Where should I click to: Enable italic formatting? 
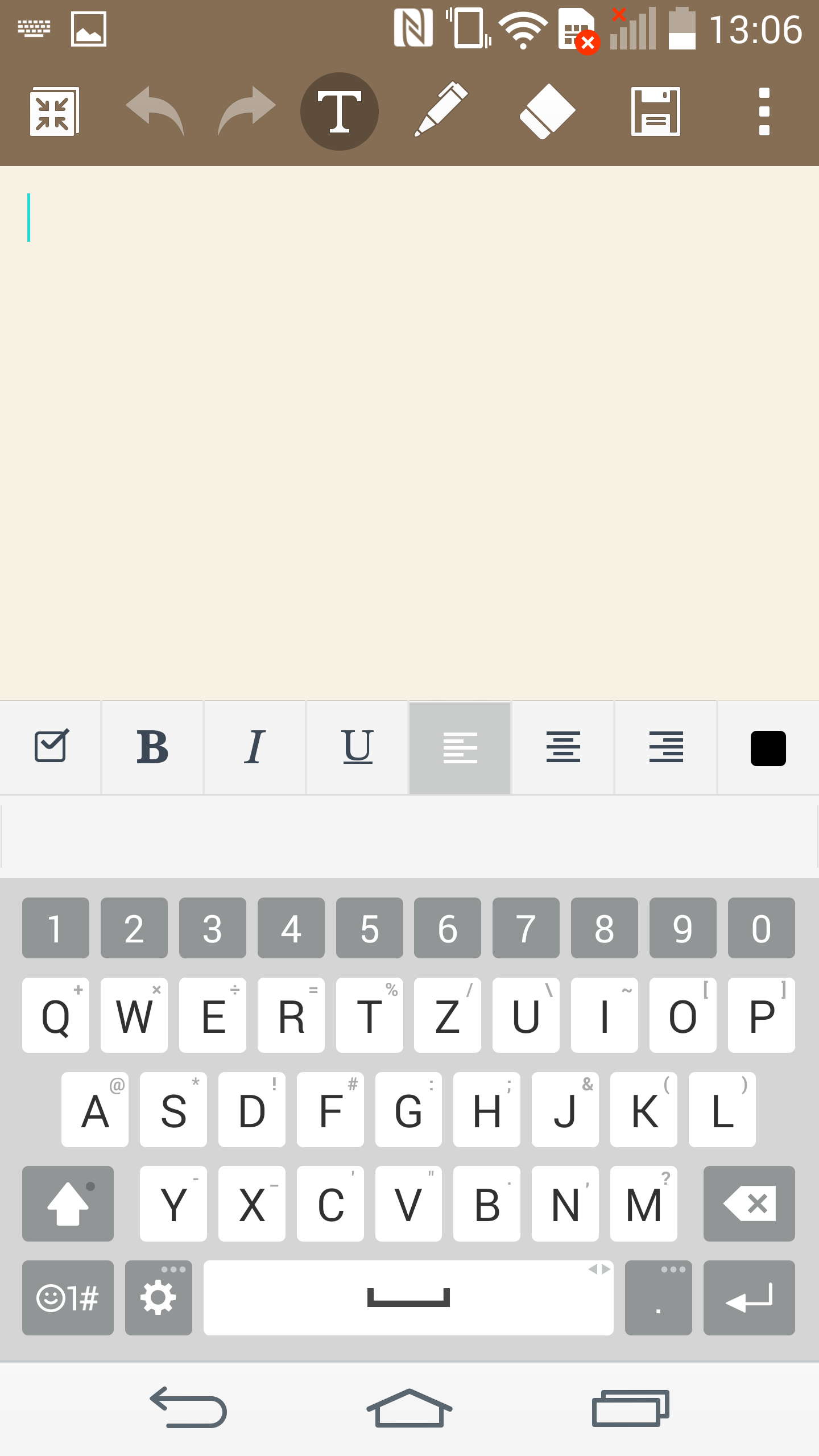coord(255,747)
